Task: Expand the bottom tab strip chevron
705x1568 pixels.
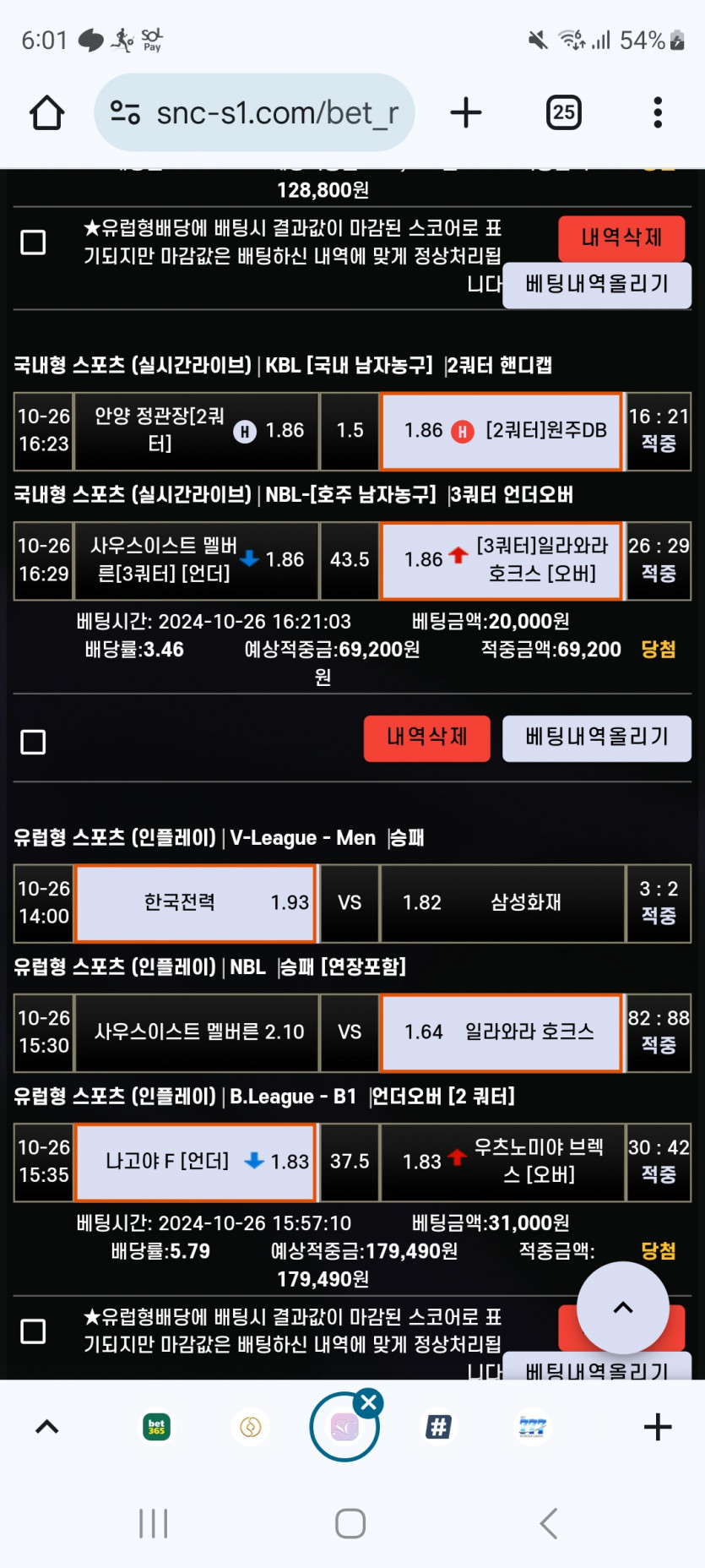Action: pyautogui.click(x=47, y=1427)
